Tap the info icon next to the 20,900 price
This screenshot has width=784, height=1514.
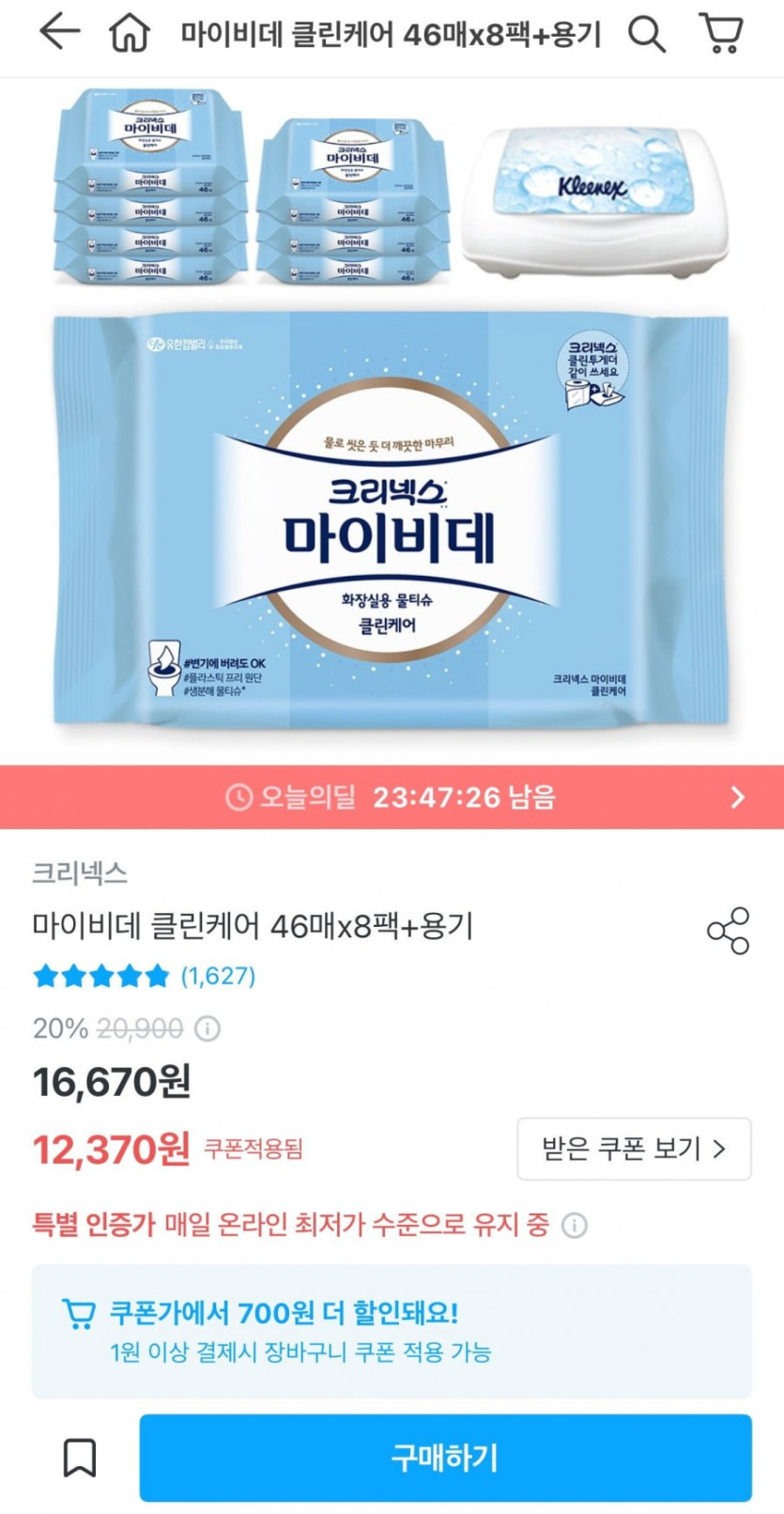pyautogui.click(x=208, y=1029)
